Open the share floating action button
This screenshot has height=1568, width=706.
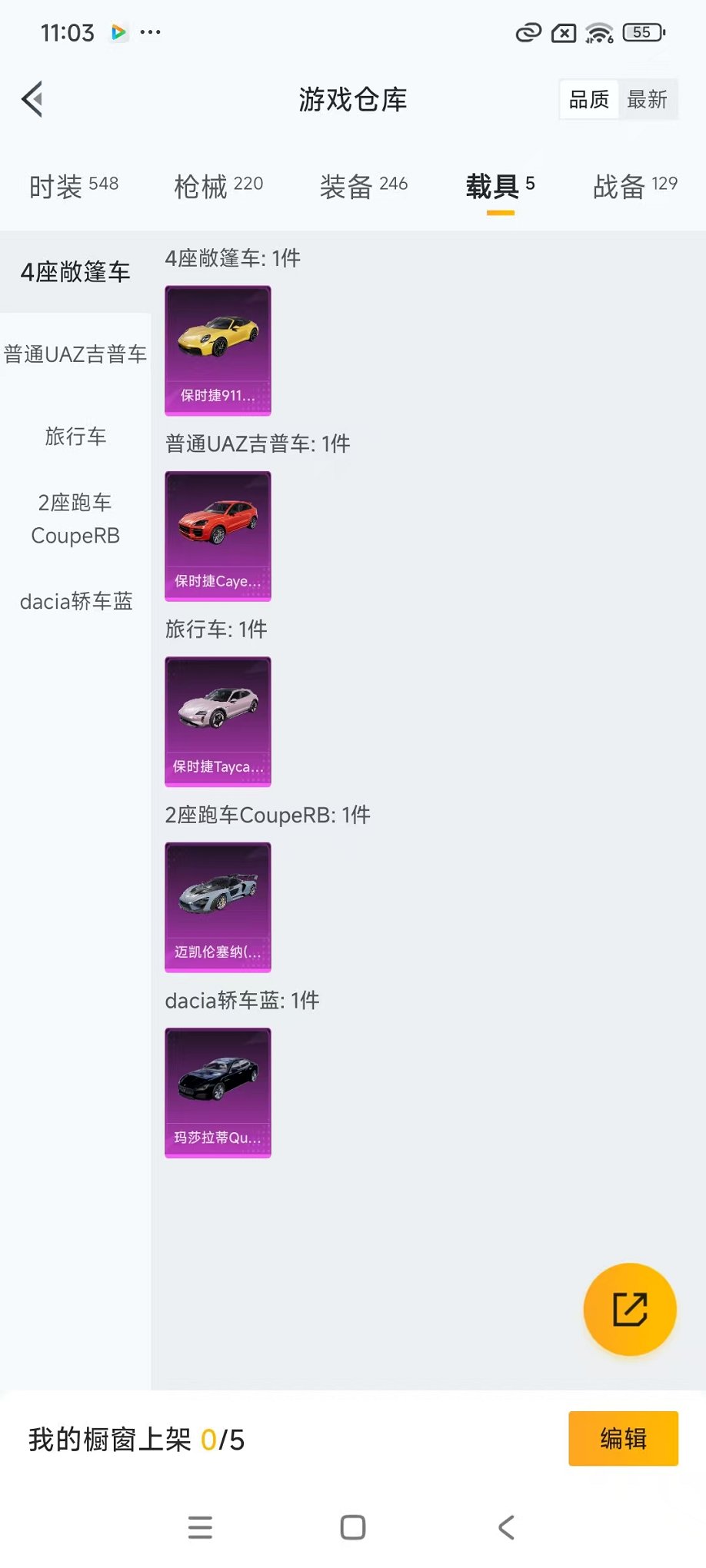coord(630,1310)
